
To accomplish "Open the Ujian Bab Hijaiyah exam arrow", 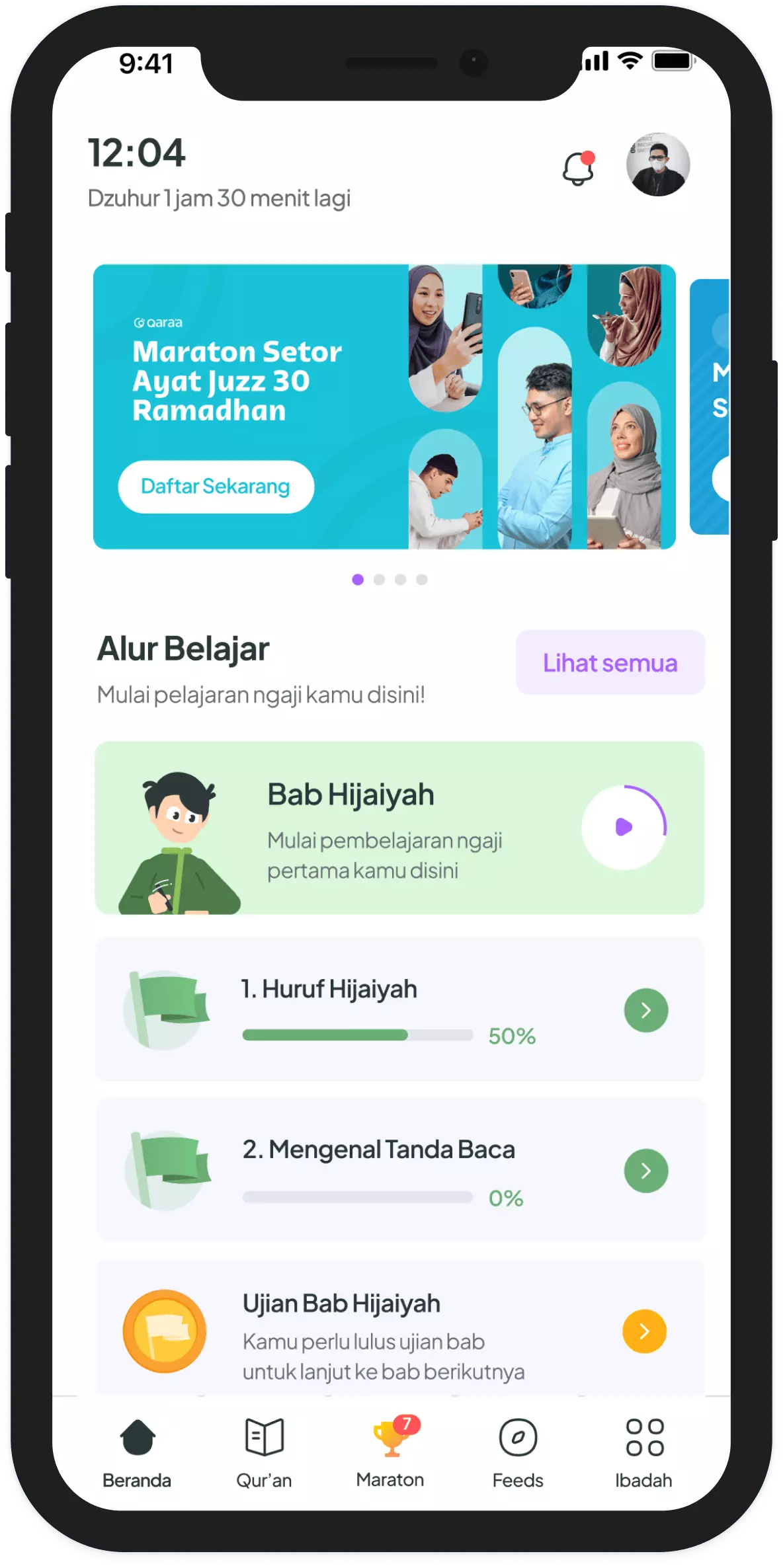I will (645, 1331).
